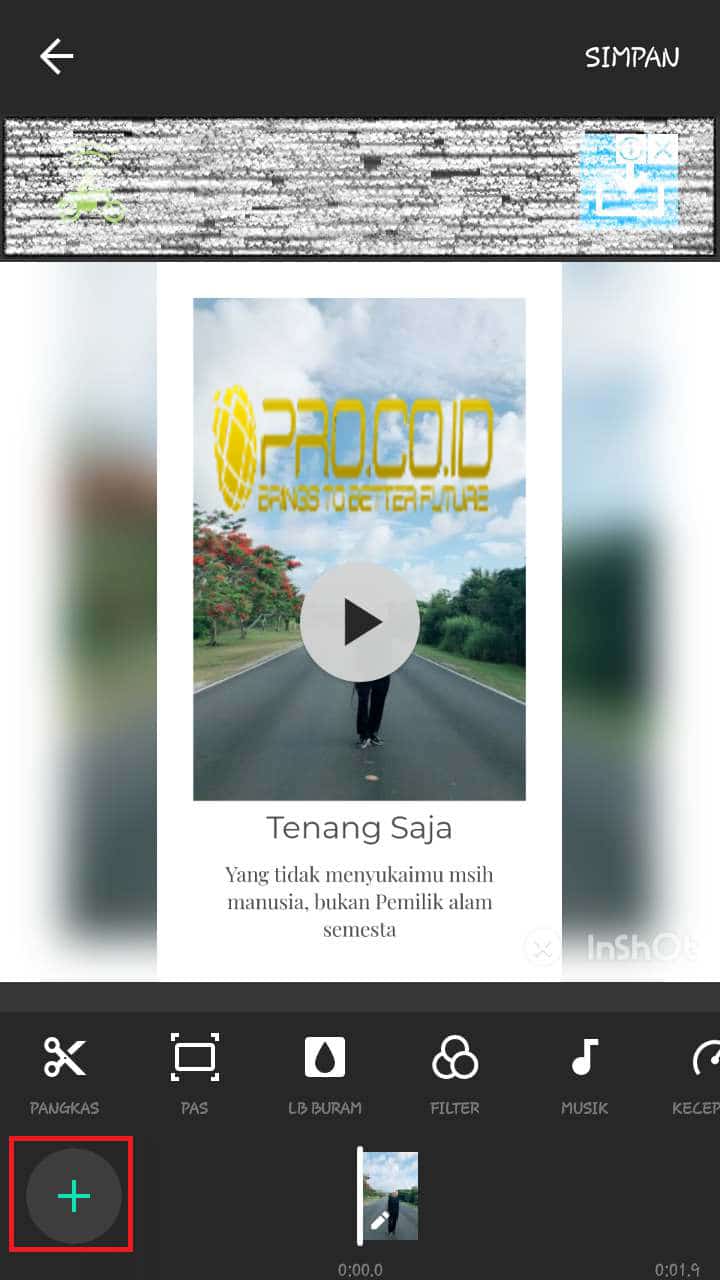Play the video preview
Image resolution: width=720 pixels, height=1280 pixels.
[360, 622]
